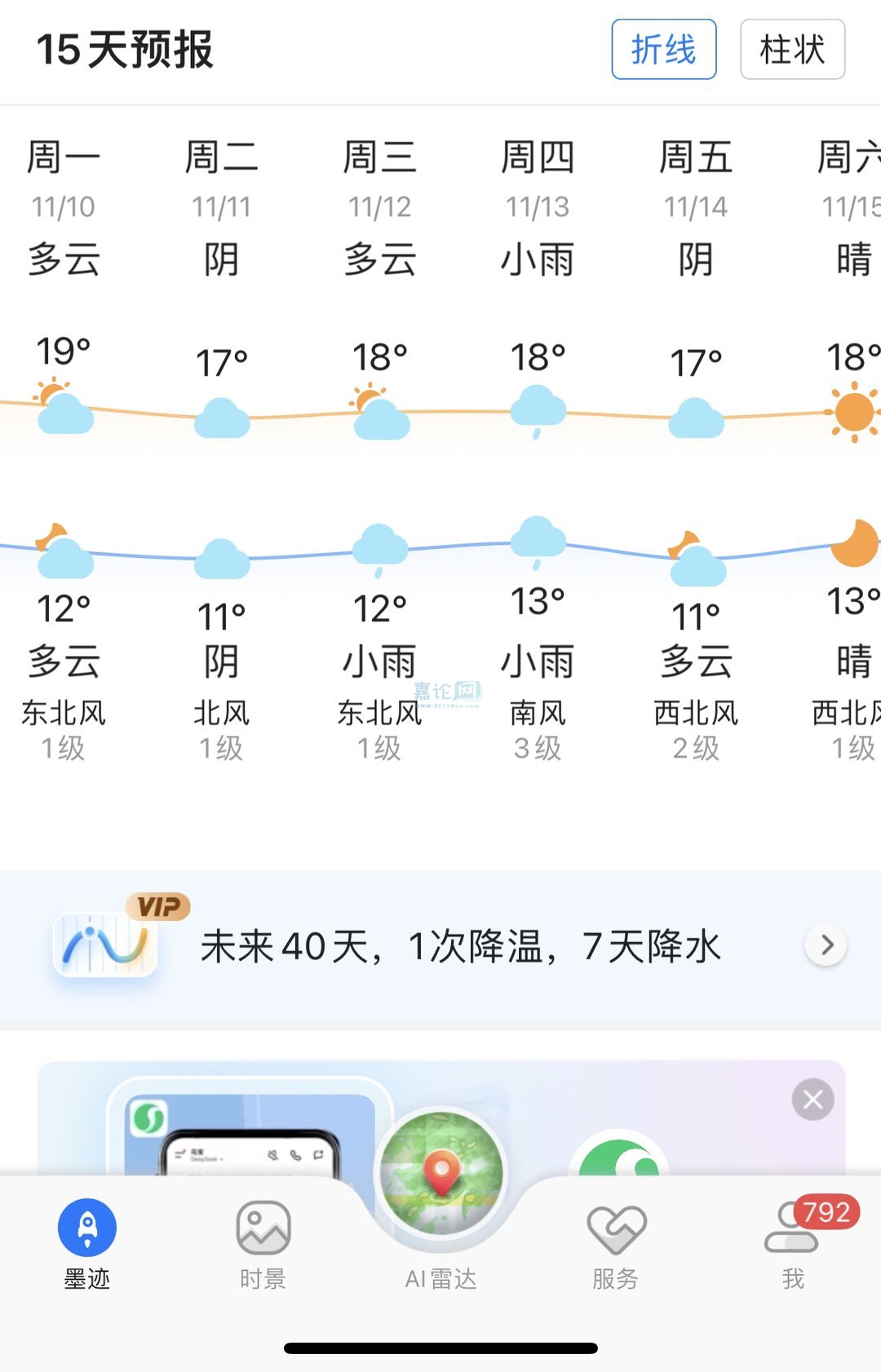Open the 我 profile tab

792,1243
